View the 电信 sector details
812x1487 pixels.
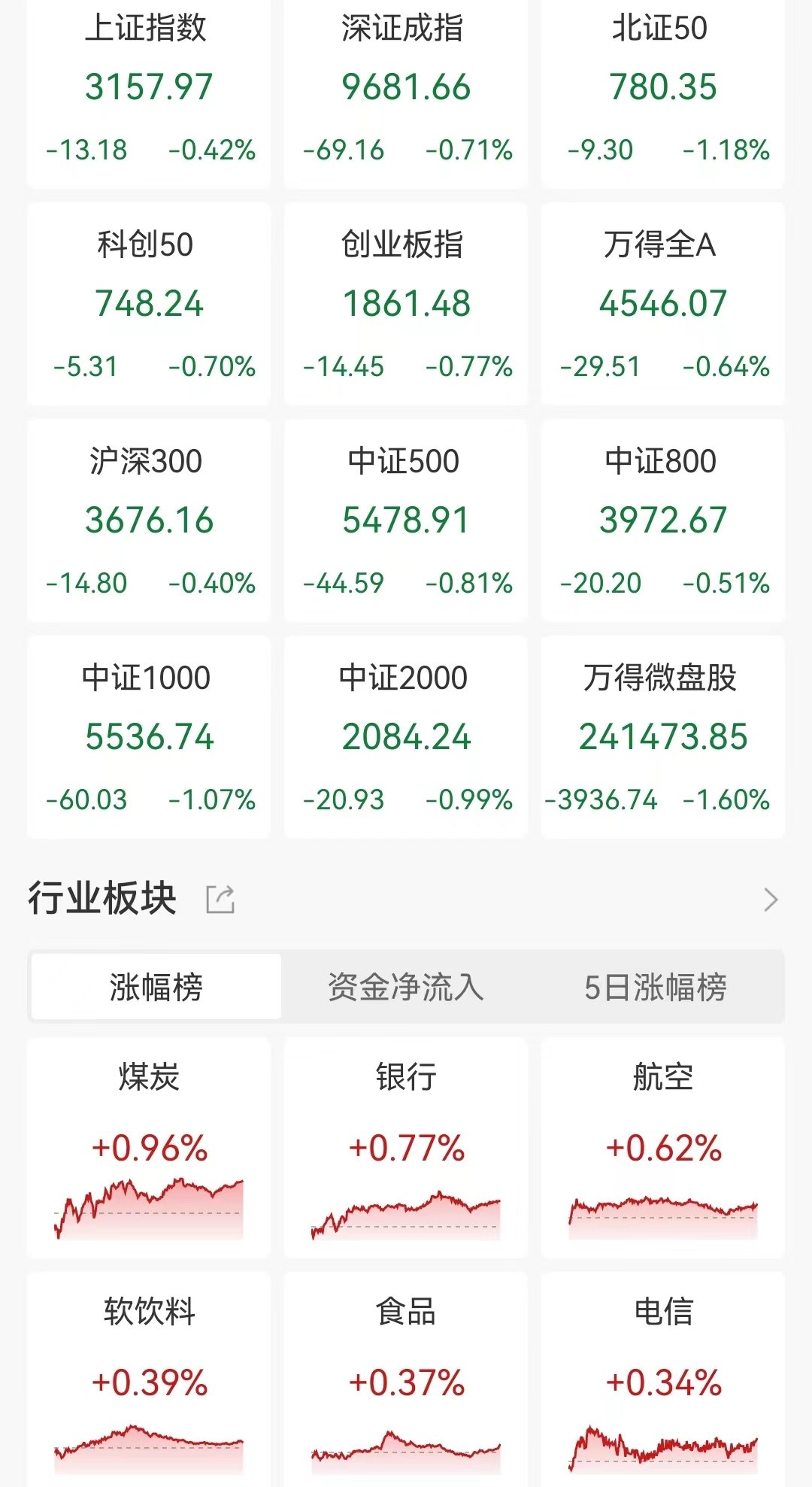pos(662,1380)
